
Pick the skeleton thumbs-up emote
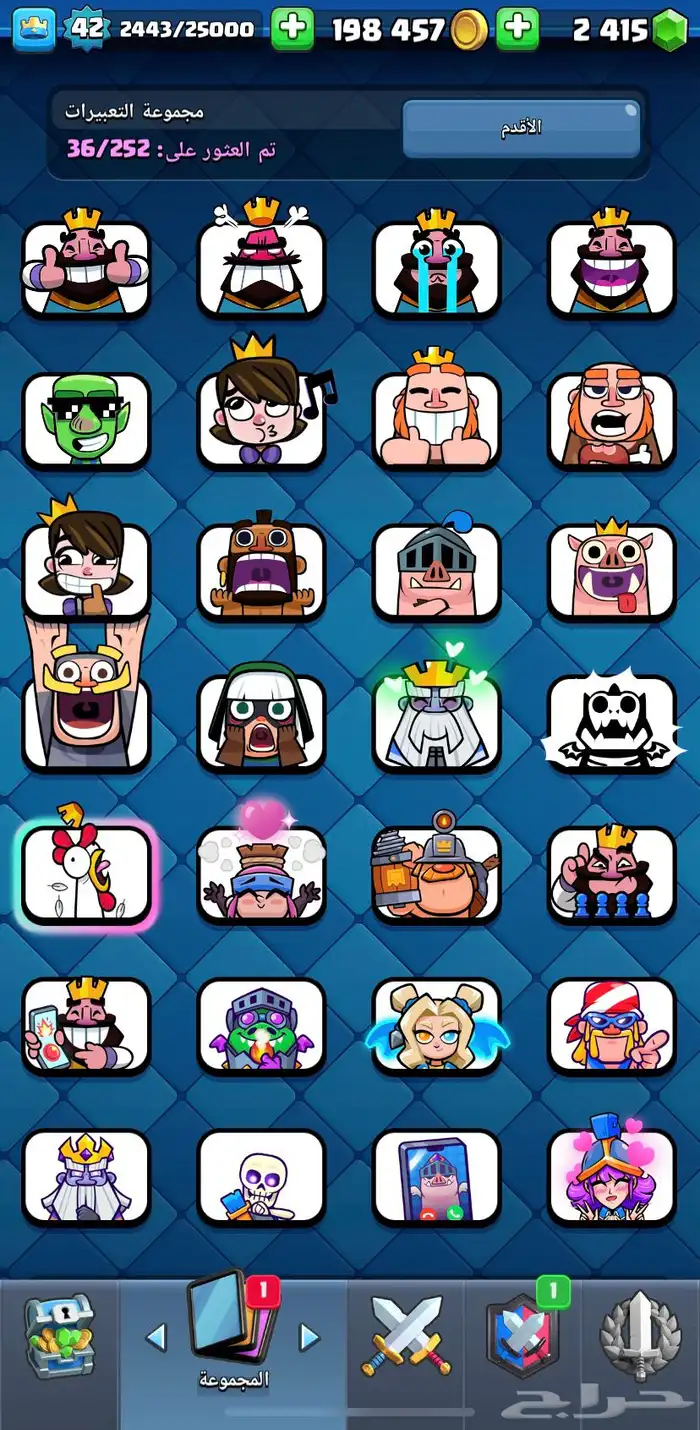click(261, 1176)
